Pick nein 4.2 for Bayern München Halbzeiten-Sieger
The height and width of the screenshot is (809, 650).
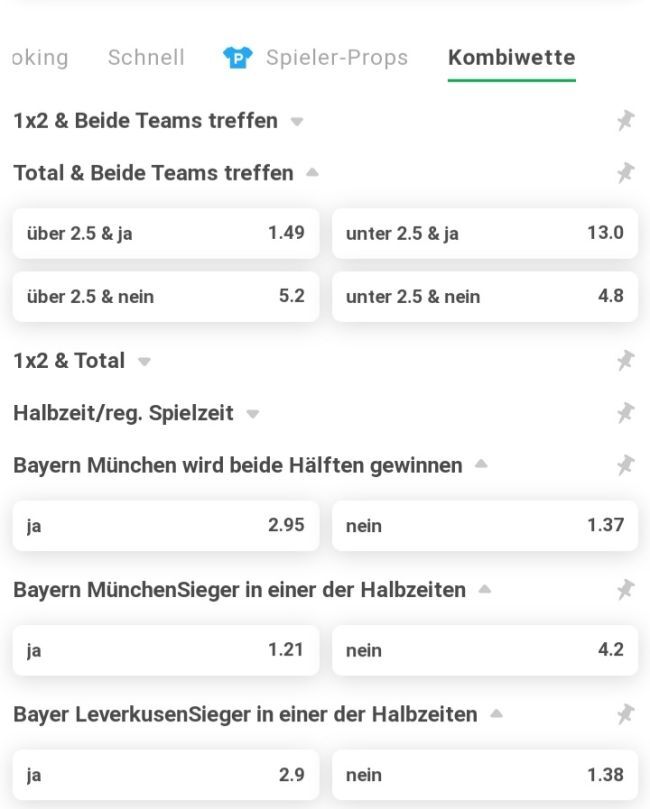484,651
